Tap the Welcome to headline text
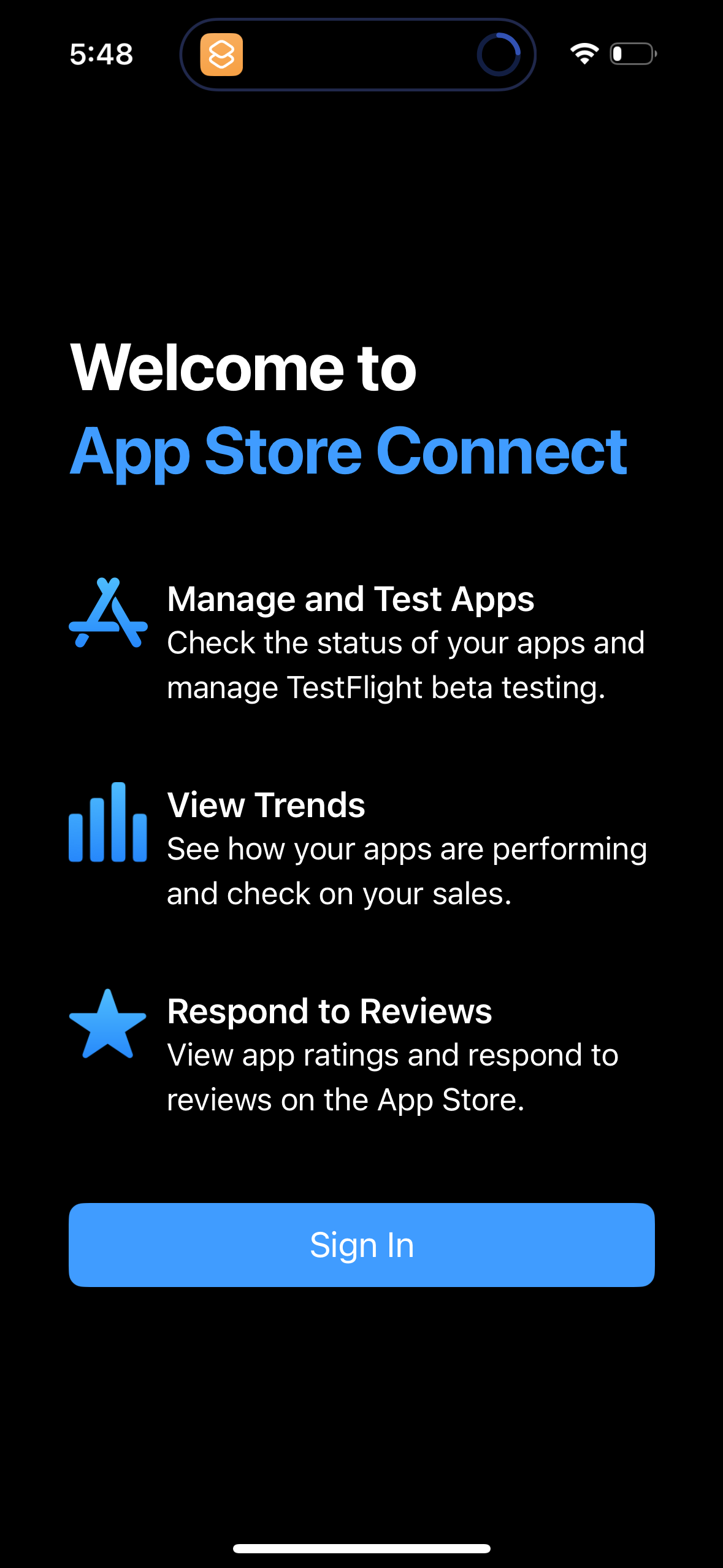723x1568 pixels. (x=243, y=368)
